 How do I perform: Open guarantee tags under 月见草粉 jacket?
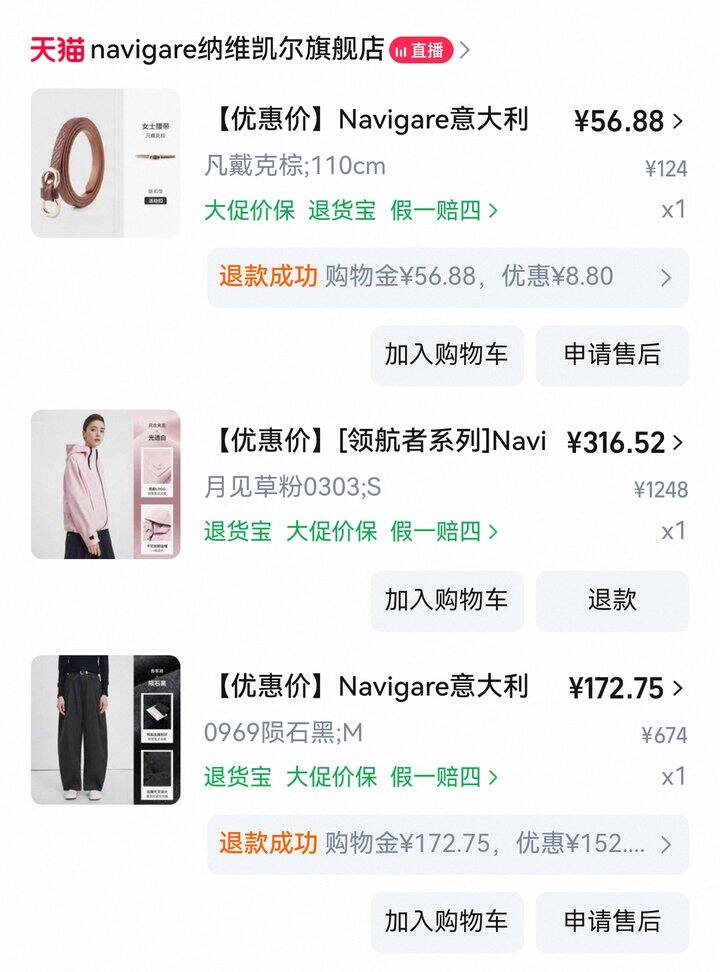pos(351,532)
